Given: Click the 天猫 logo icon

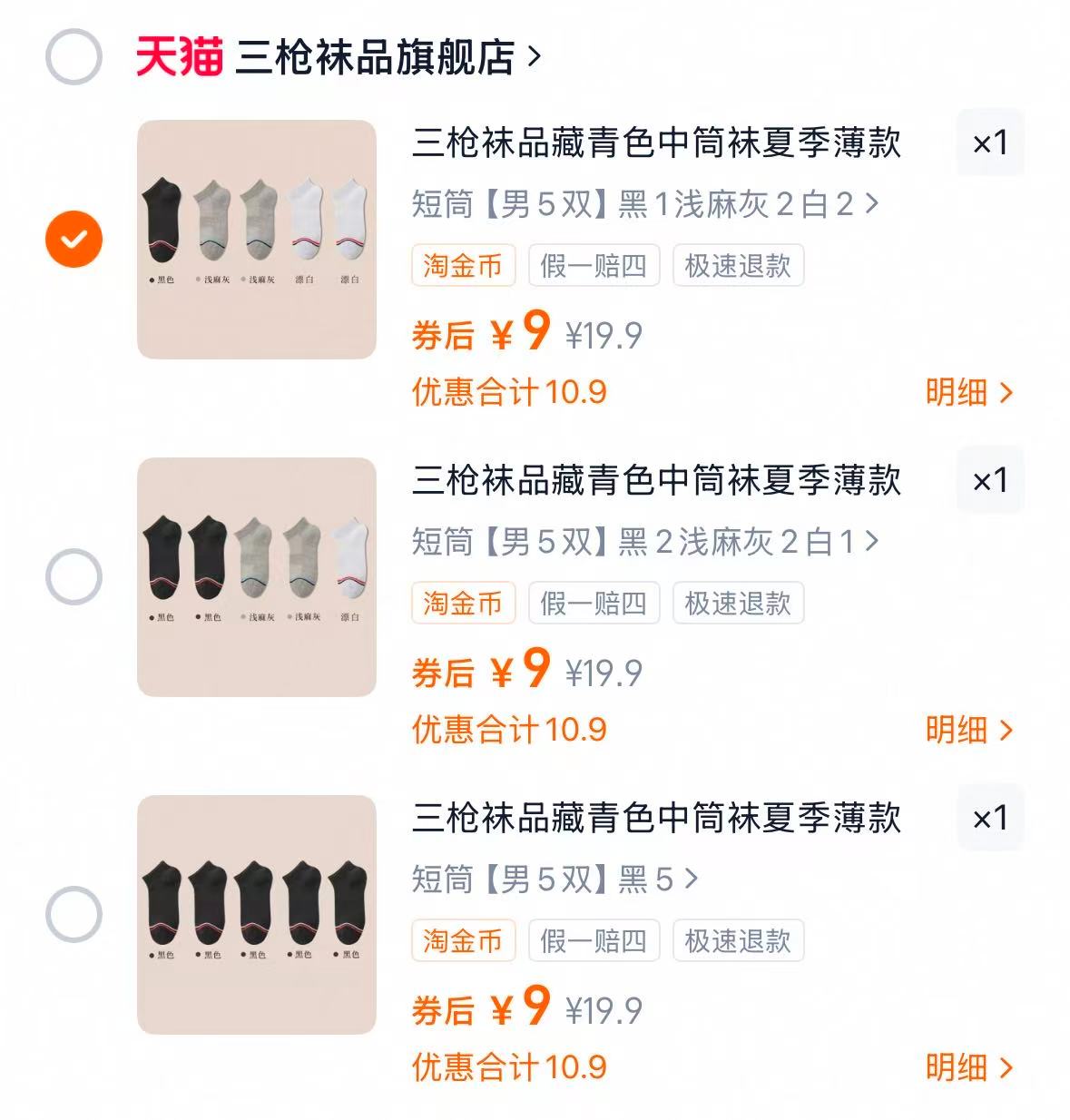Looking at the screenshot, I should [x=178, y=54].
